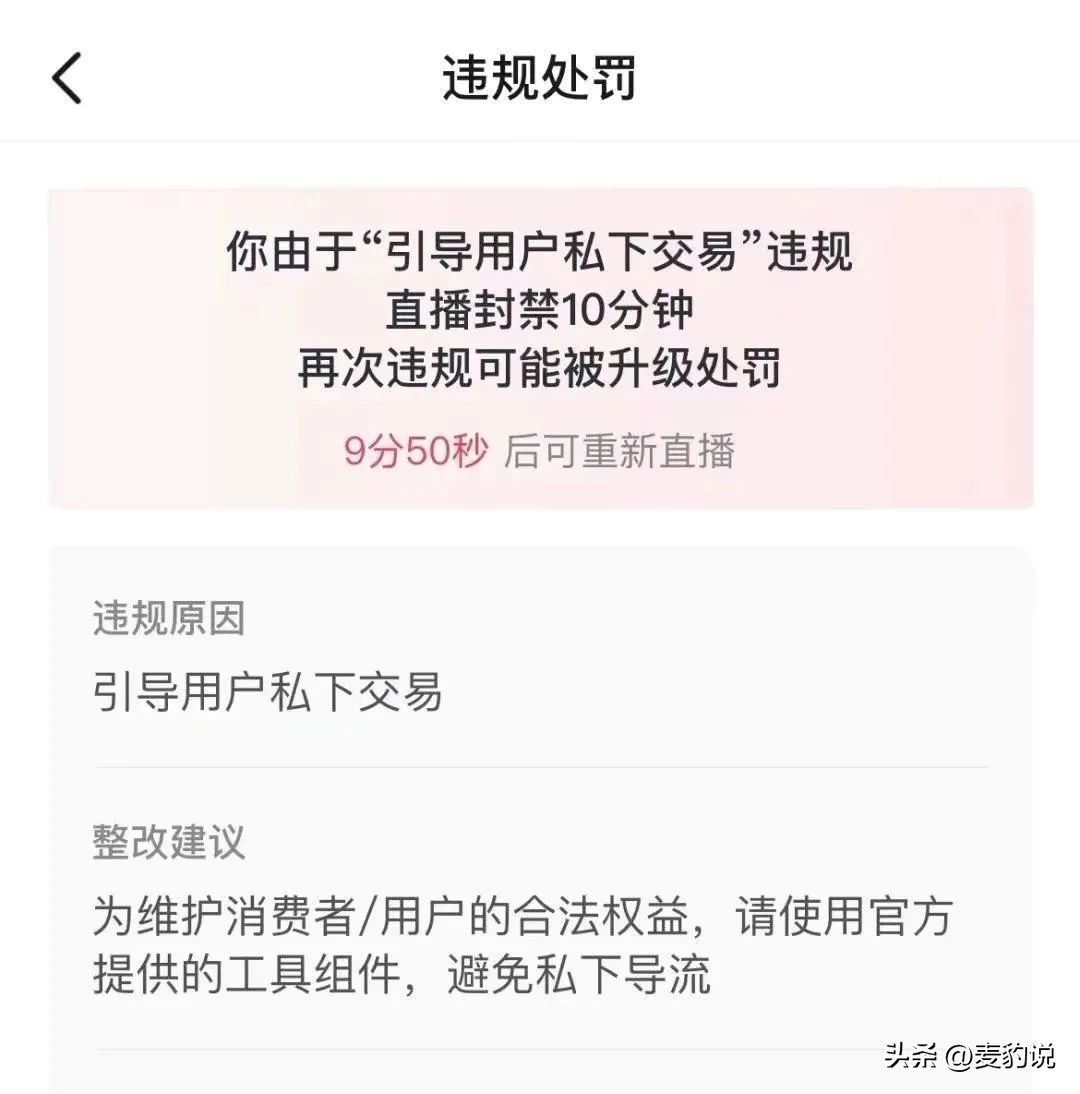The width and height of the screenshot is (1080, 1094).
Task: Select the 引导用户私下交易 violation text
Action: click(270, 689)
